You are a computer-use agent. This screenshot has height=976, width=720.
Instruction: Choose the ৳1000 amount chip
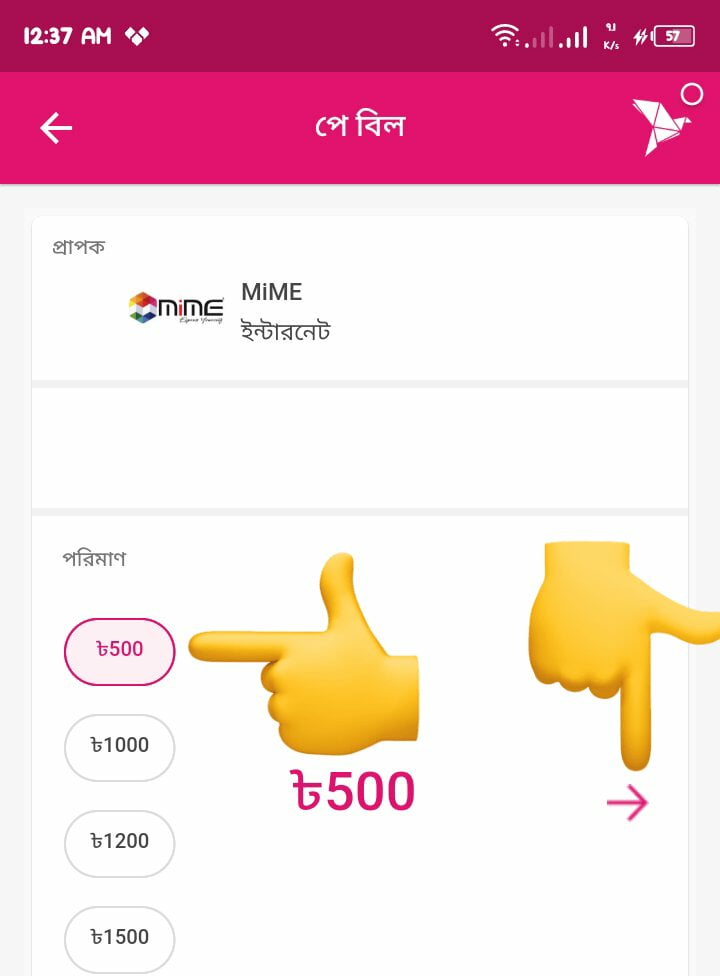[x=120, y=747]
